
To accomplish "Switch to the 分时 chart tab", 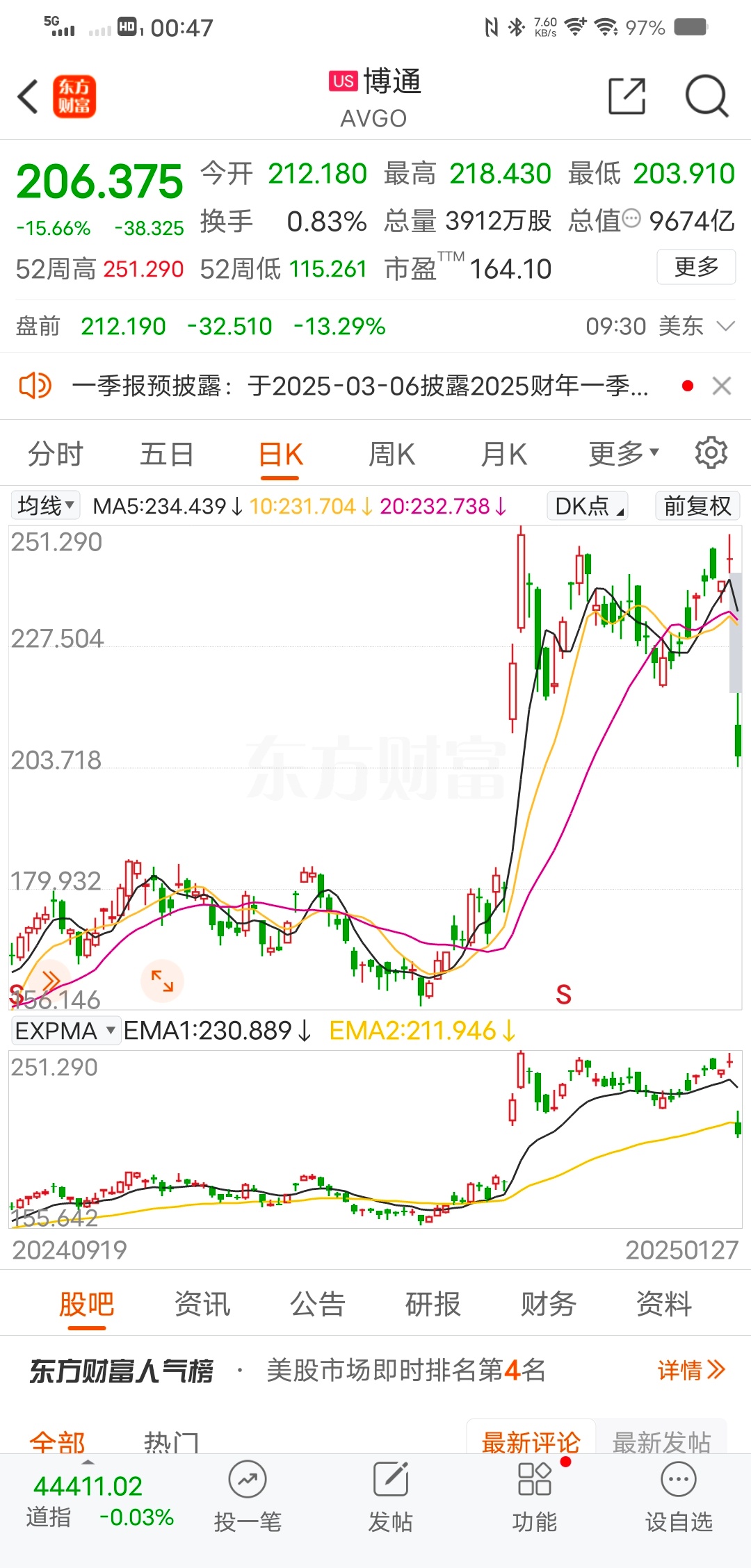I will [x=56, y=455].
